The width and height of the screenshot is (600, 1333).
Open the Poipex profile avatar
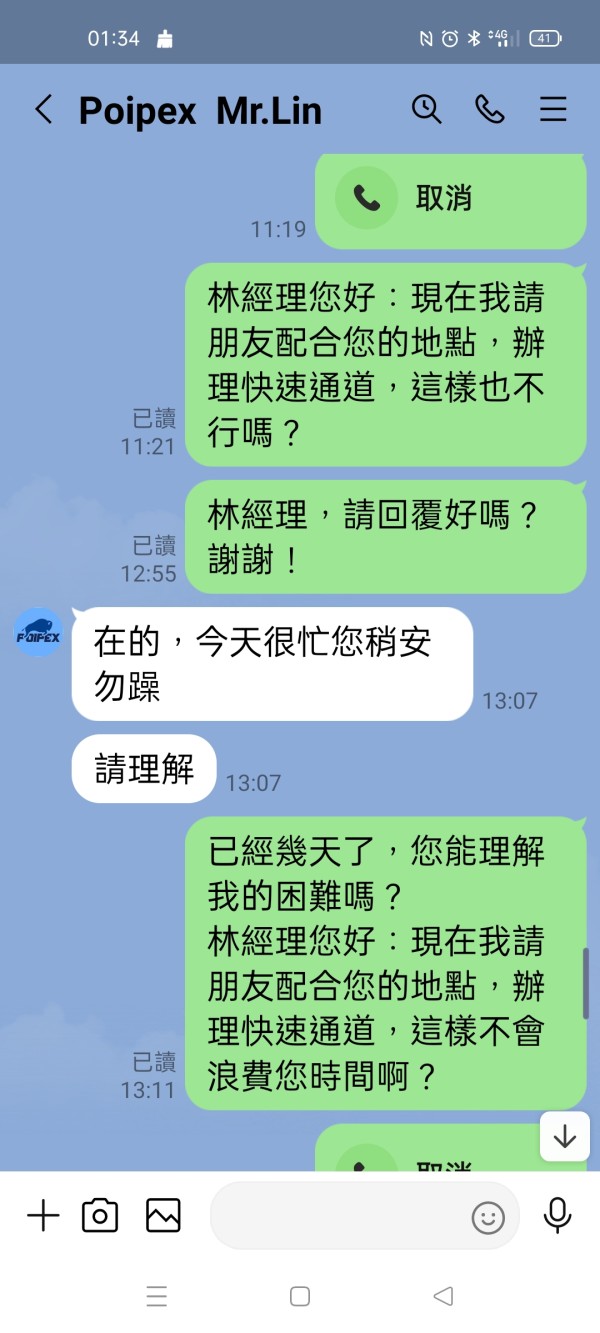click(39, 632)
